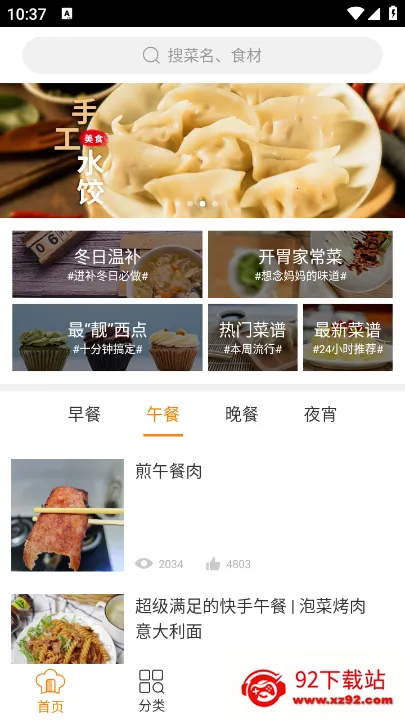Viewport: 405px width, 720px height.
Task: Switch to the 晚餐 tab
Action: (242, 414)
